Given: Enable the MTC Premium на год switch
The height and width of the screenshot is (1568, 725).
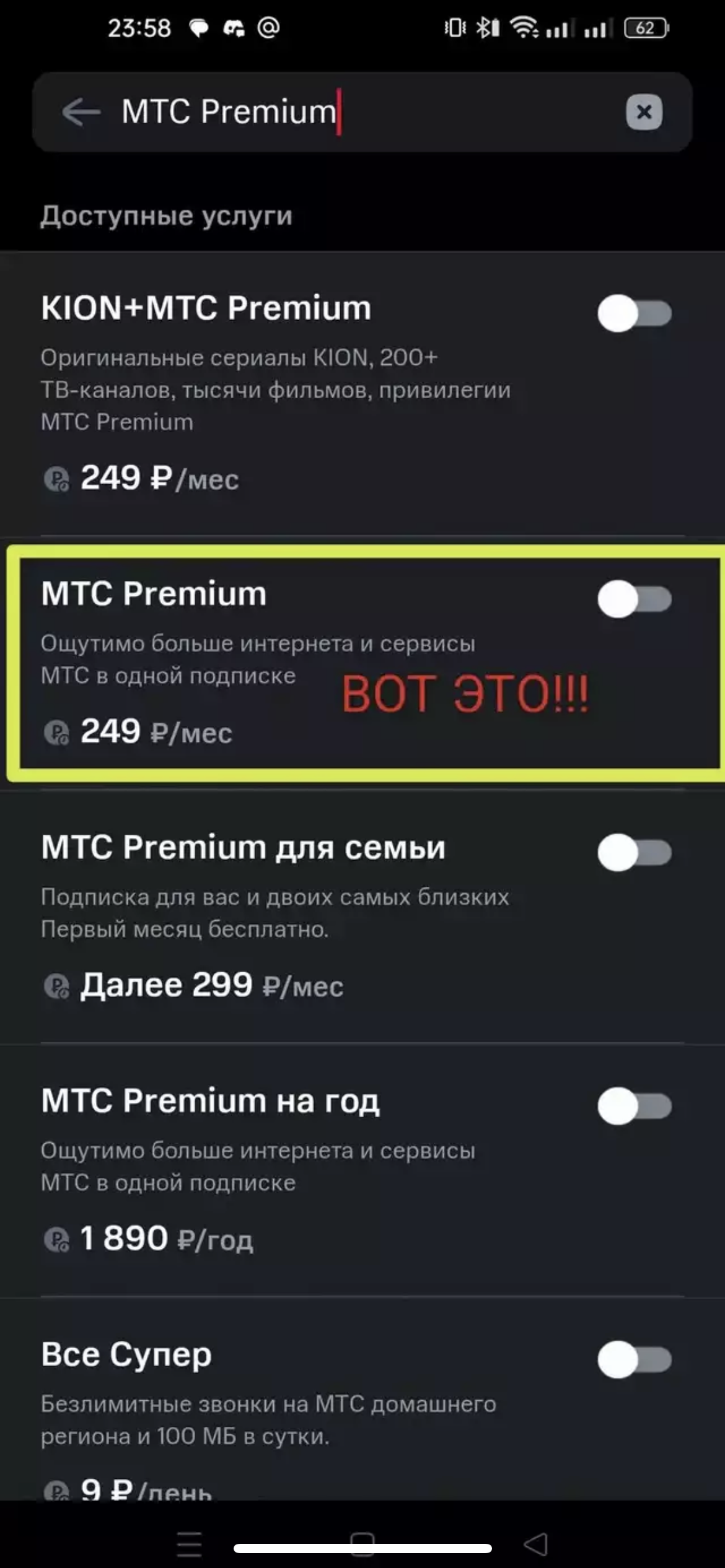Looking at the screenshot, I should point(634,1107).
